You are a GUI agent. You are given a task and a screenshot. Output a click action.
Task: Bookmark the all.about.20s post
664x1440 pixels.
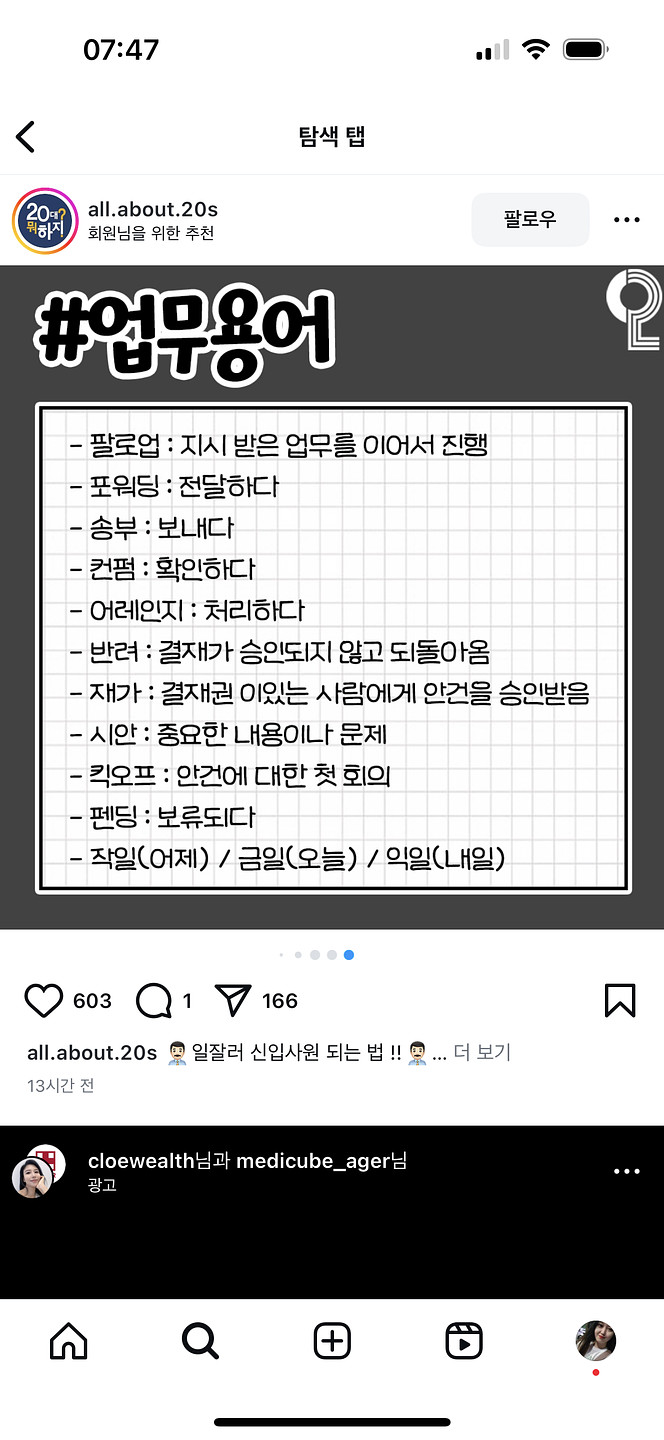tap(620, 1001)
